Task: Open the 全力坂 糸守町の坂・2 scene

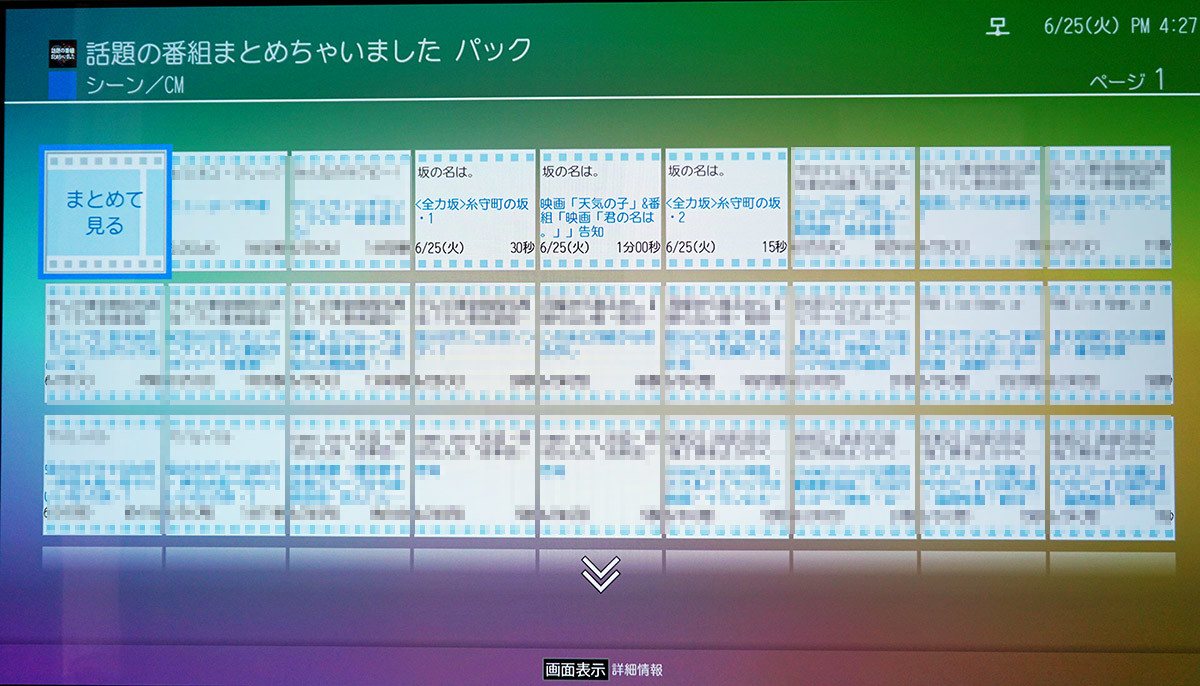Action: [726, 210]
